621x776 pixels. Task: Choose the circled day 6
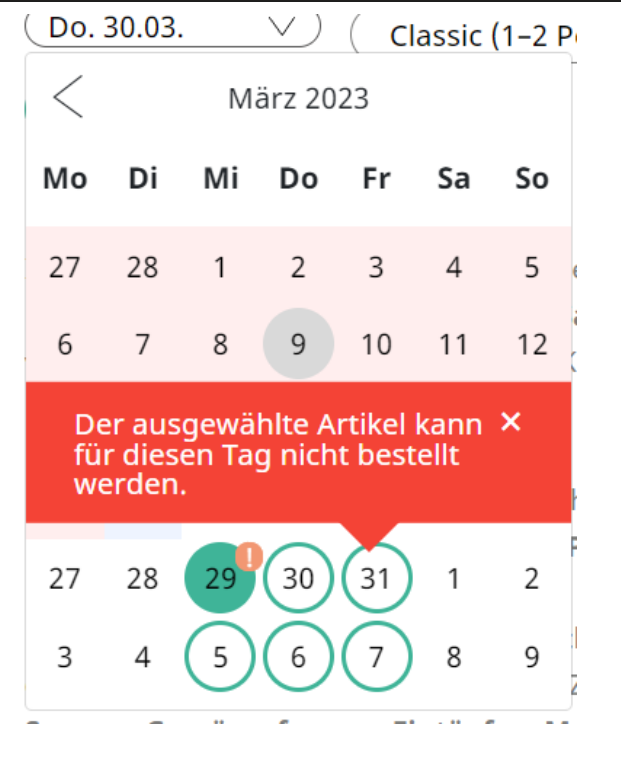click(298, 657)
